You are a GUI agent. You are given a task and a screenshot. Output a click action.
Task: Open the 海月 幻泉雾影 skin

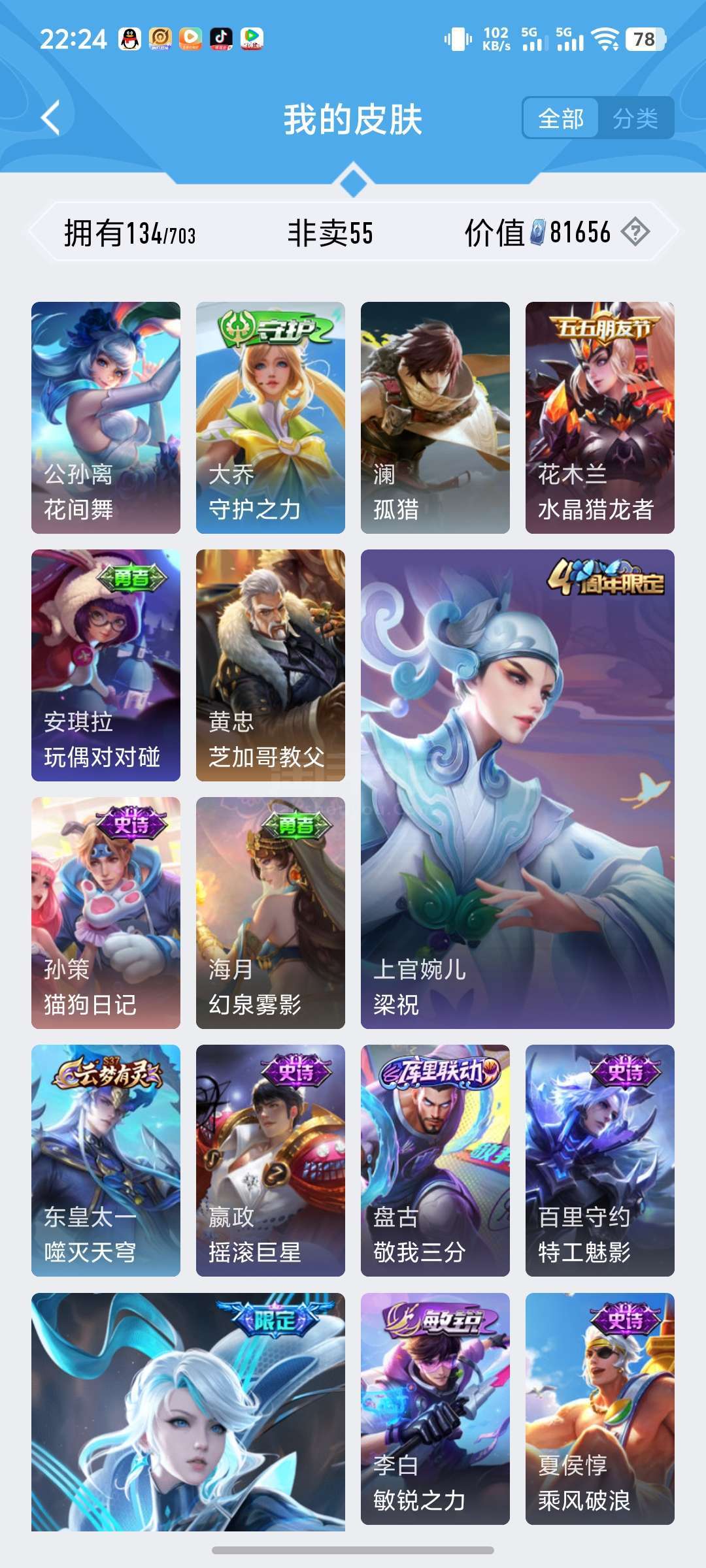pyautogui.click(x=271, y=913)
